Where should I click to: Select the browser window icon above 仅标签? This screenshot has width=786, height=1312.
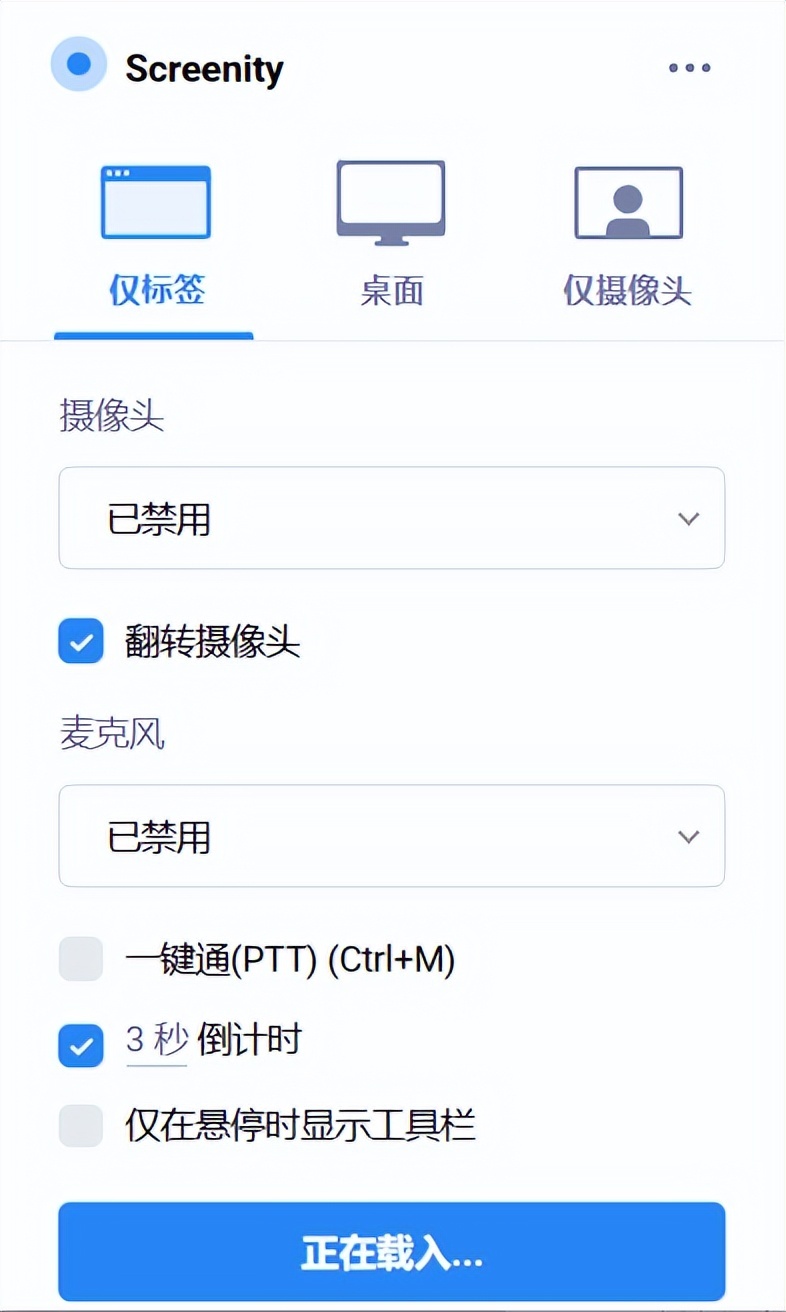point(155,200)
